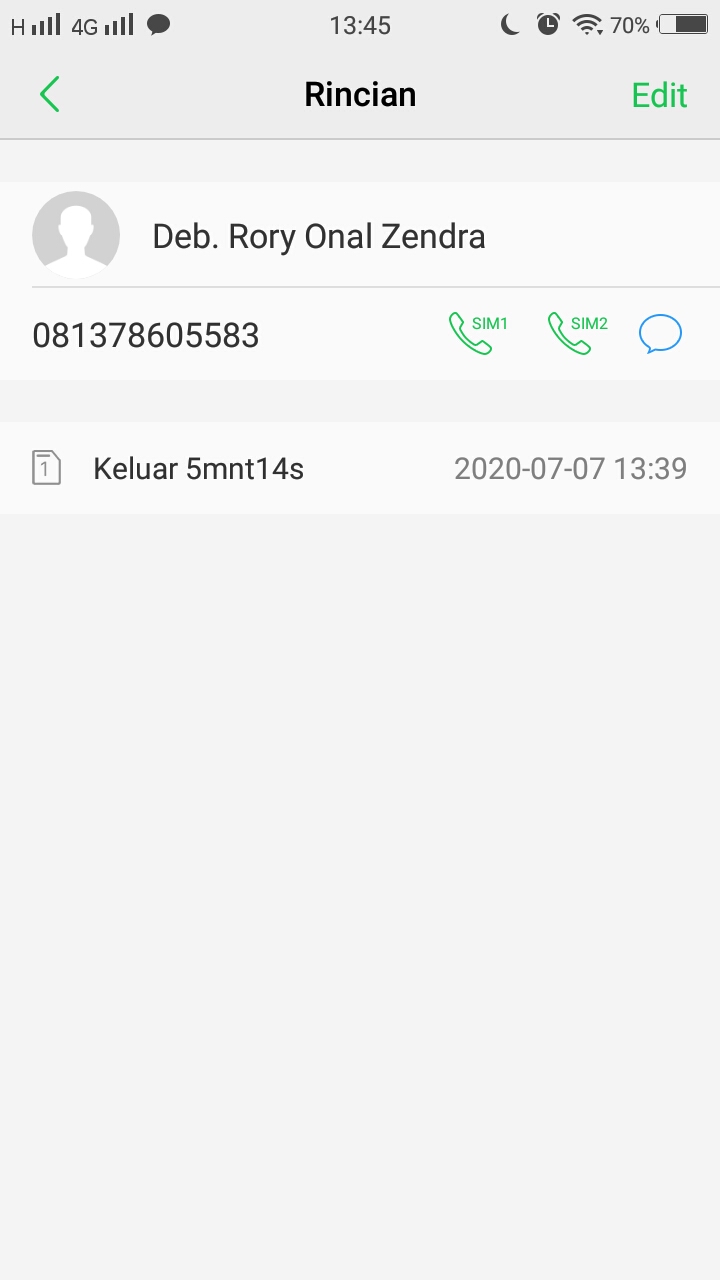Tap the battery indicator showing 70%

(x=676, y=27)
